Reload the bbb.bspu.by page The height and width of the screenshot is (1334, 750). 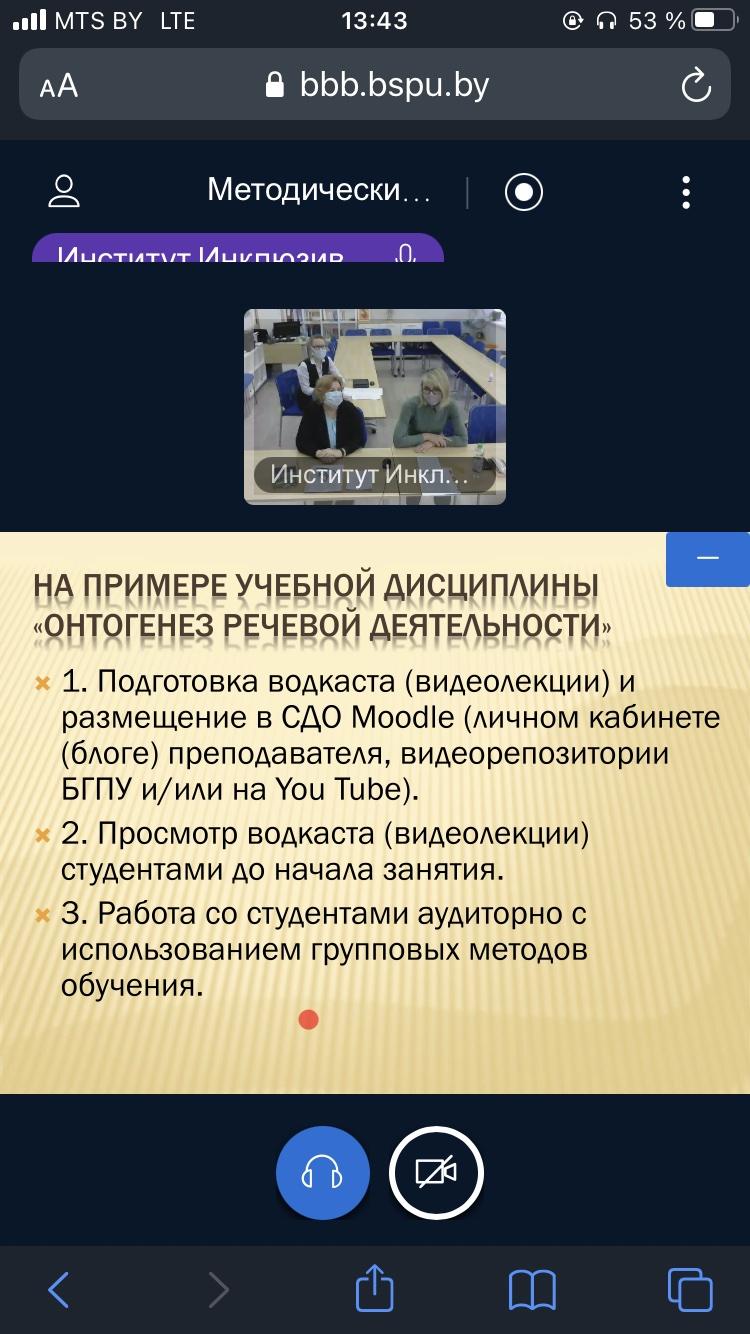pyautogui.click(x=695, y=86)
